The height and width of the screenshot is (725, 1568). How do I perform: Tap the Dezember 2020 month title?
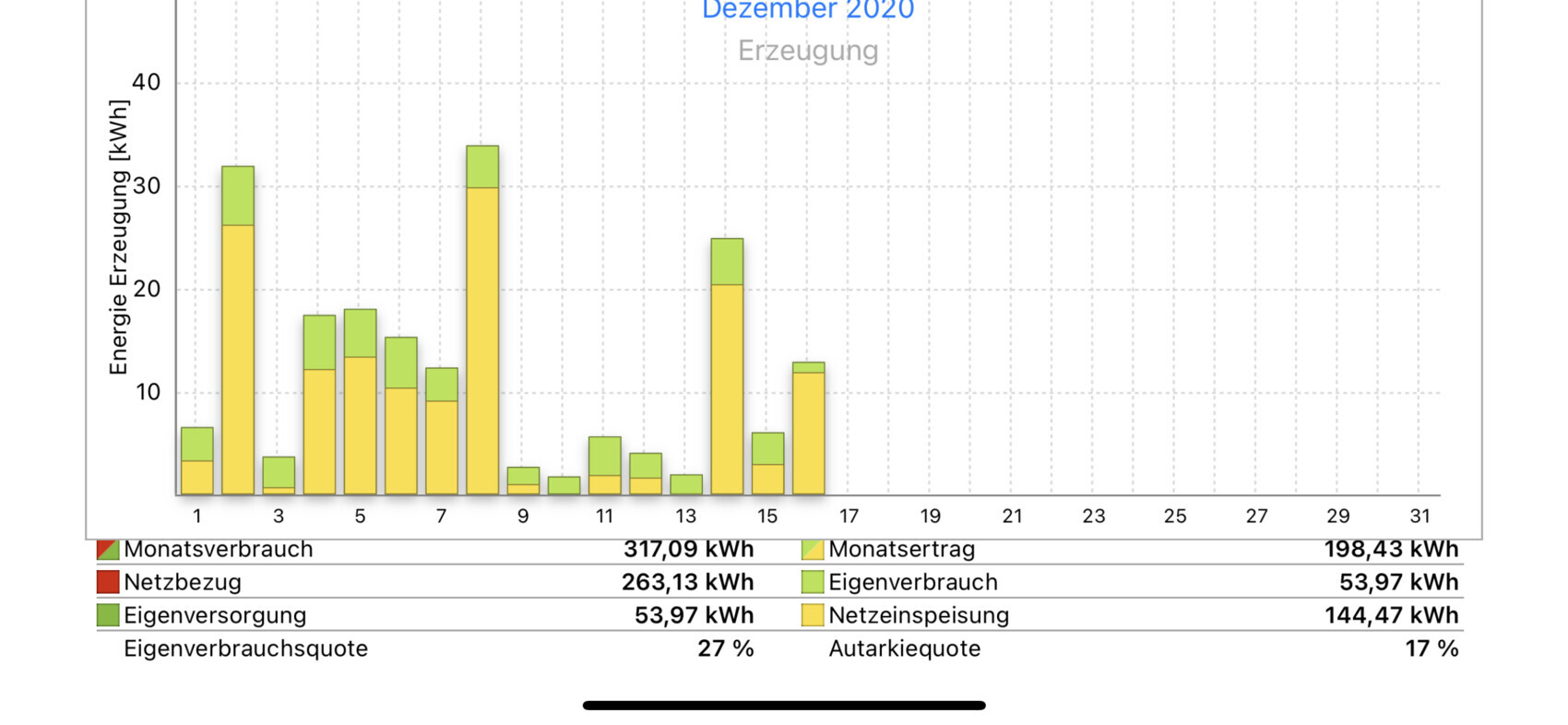tap(807, 10)
